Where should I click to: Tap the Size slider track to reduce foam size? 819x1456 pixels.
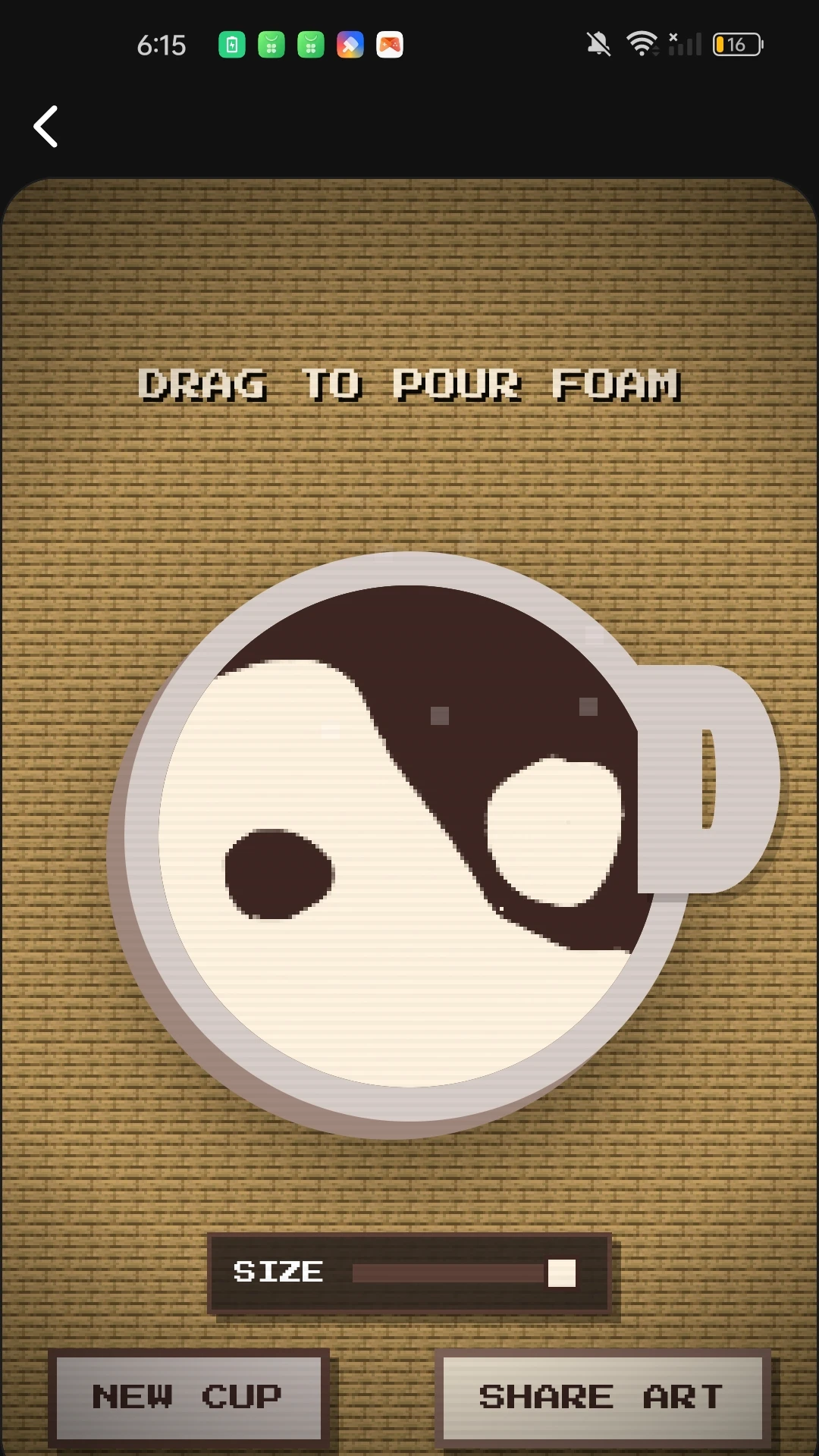[x=449, y=1272]
